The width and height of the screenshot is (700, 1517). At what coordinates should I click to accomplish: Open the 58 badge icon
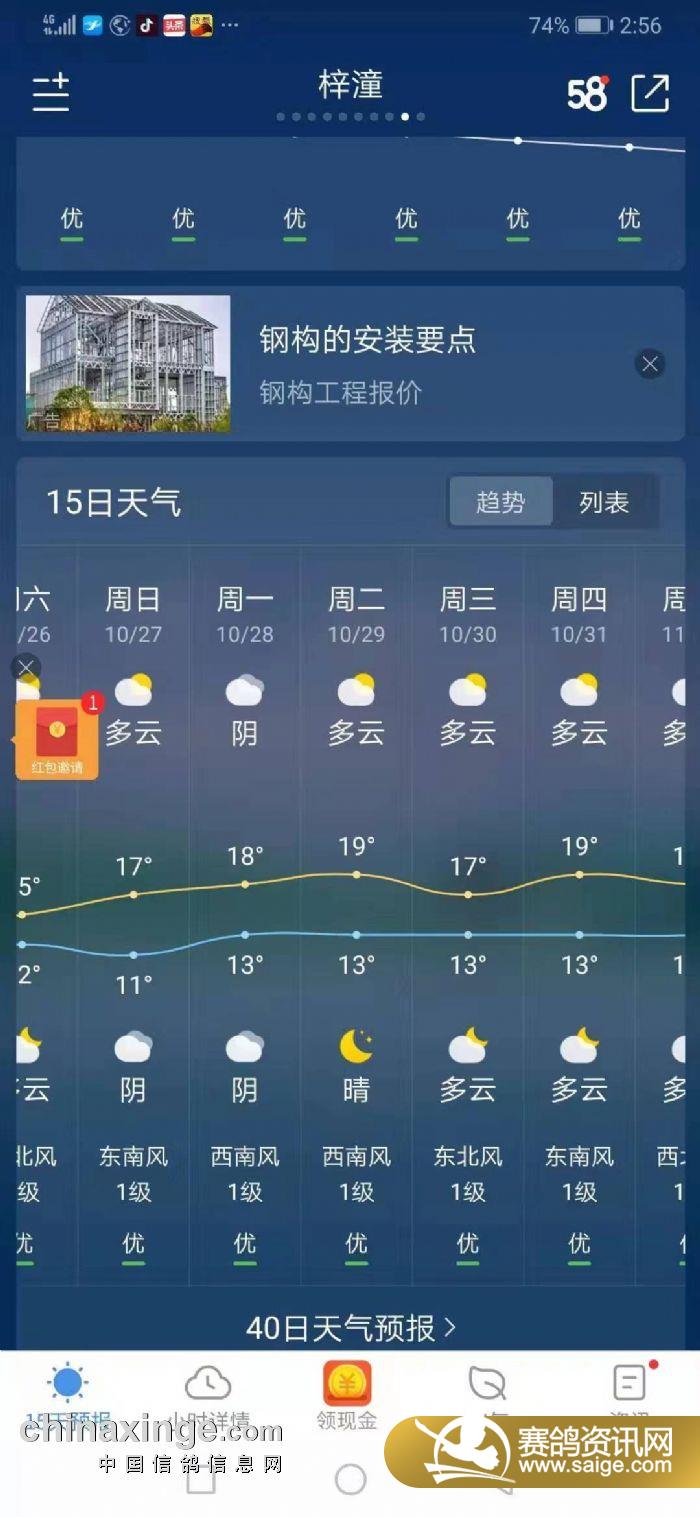[587, 94]
